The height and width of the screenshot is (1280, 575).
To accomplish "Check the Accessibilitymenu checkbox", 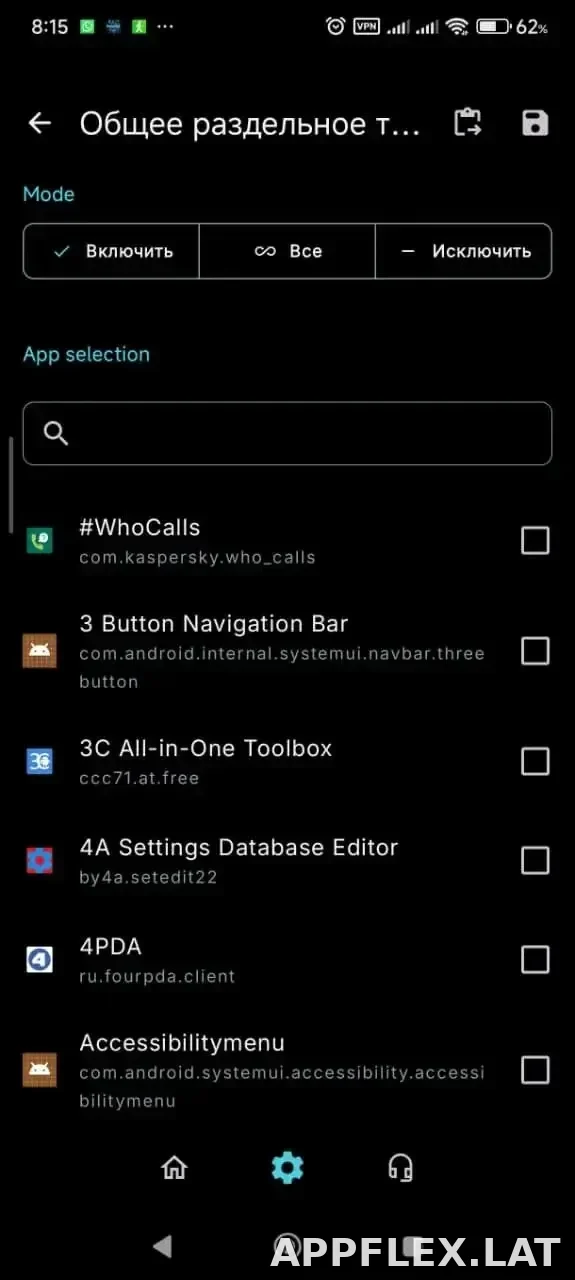I will (535, 1071).
